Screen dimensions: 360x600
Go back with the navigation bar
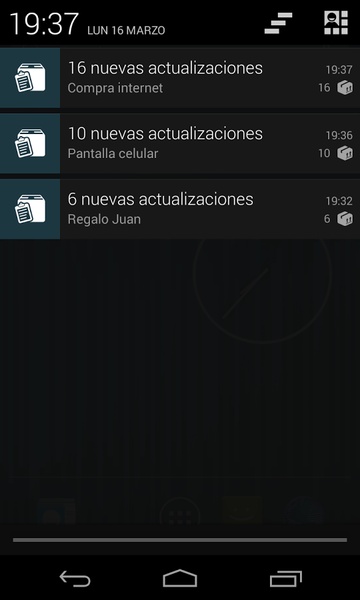point(75,578)
